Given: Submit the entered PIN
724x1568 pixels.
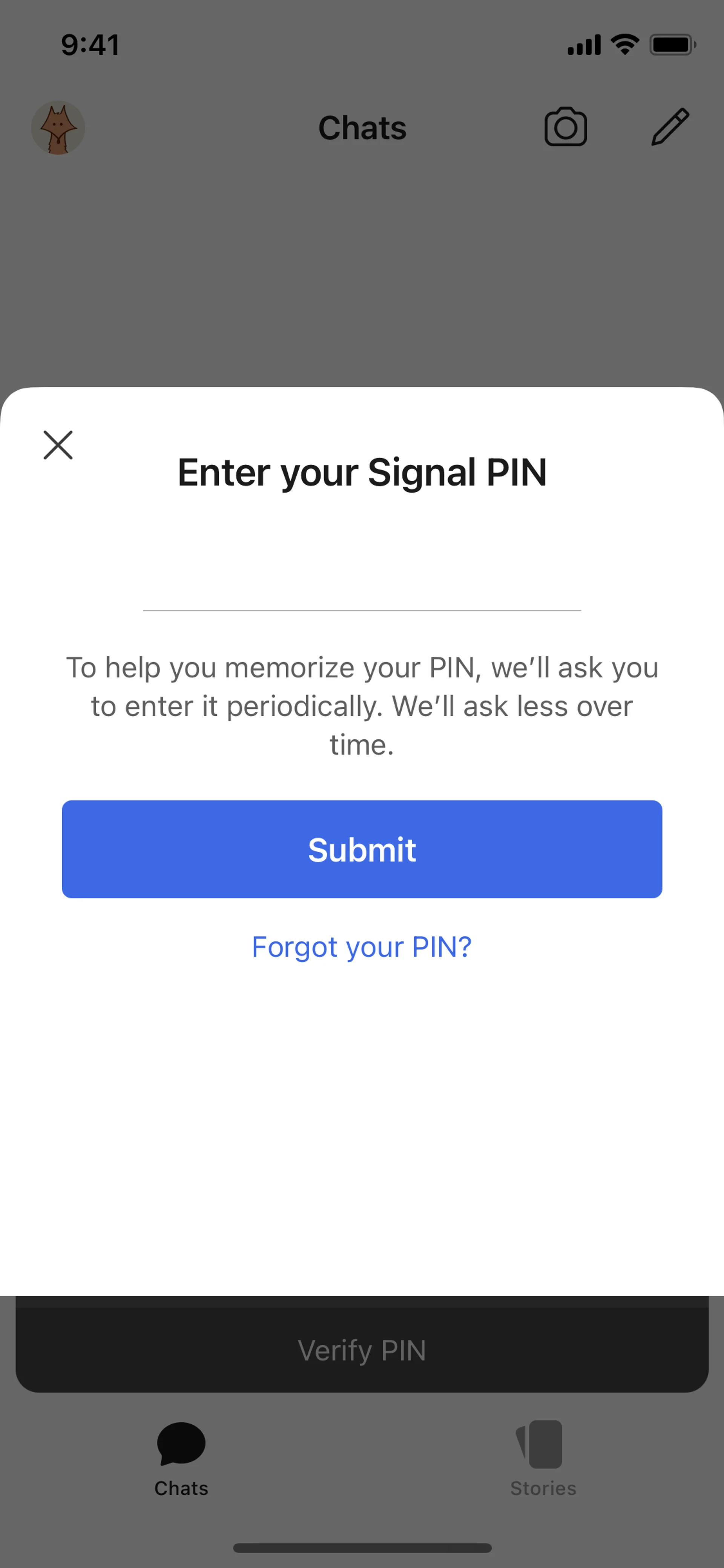Looking at the screenshot, I should click(x=361, y=849).
